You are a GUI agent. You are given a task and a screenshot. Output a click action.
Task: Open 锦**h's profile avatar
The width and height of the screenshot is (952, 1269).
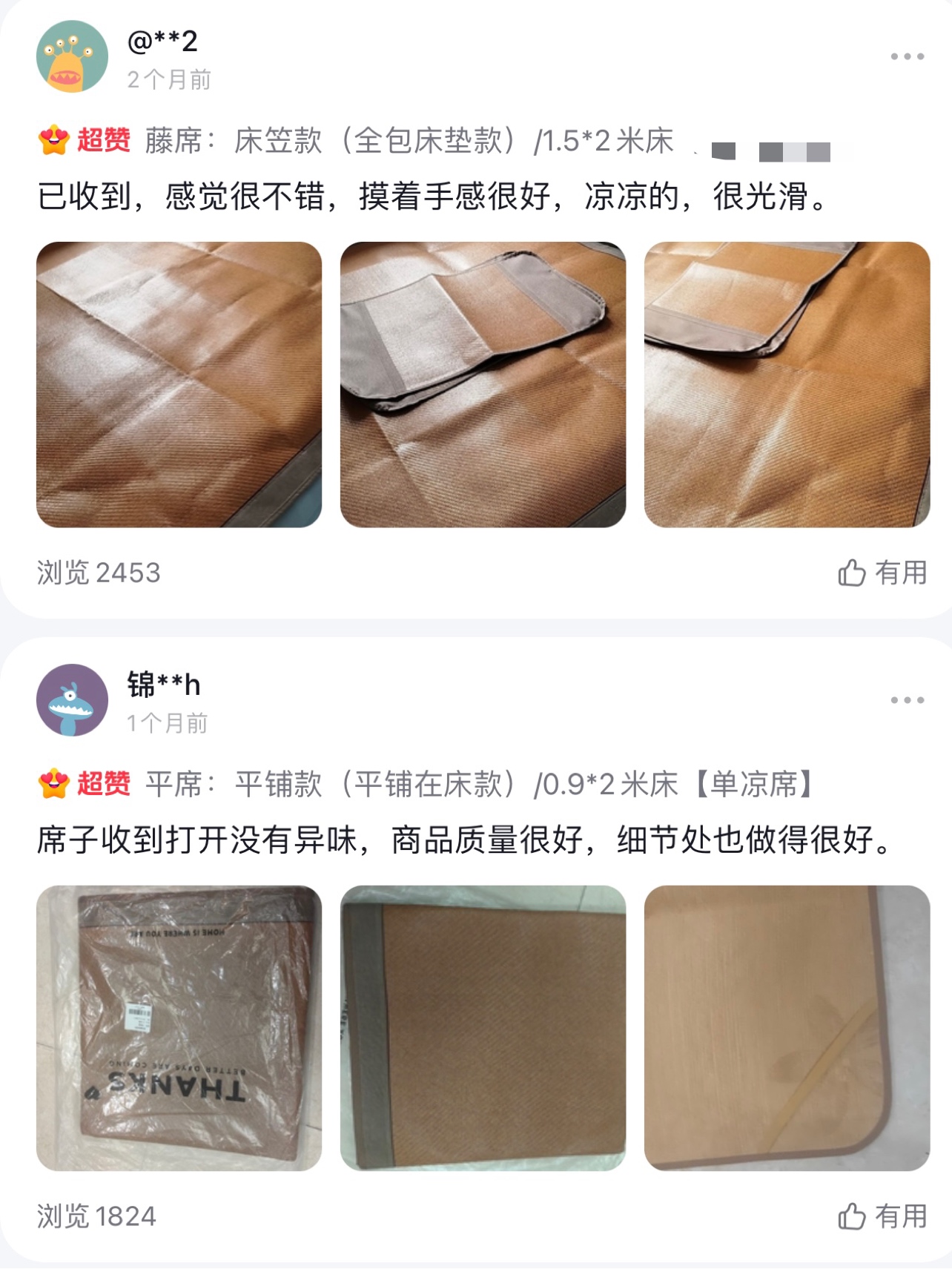[72, 700]
